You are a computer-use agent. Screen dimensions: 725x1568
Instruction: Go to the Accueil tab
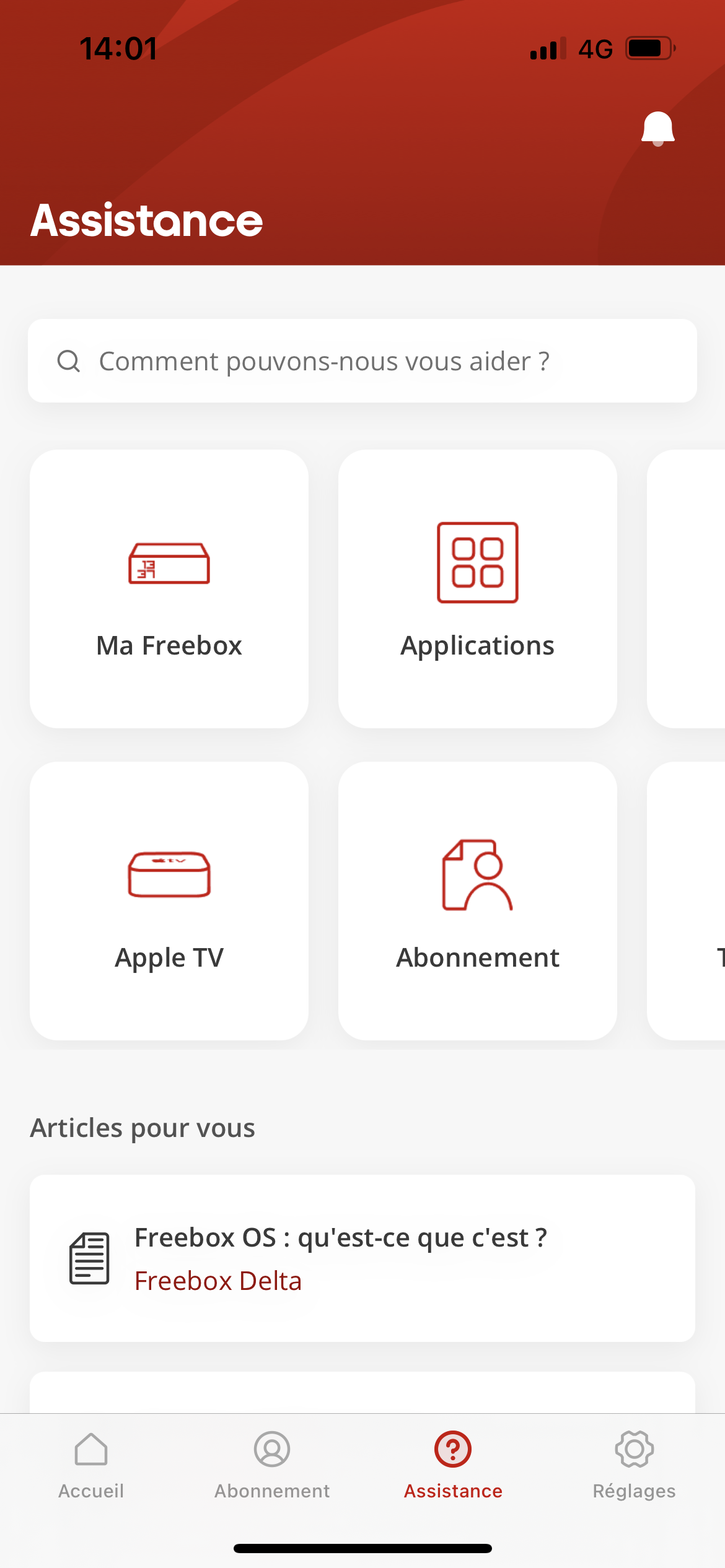tap(91, 1465)
